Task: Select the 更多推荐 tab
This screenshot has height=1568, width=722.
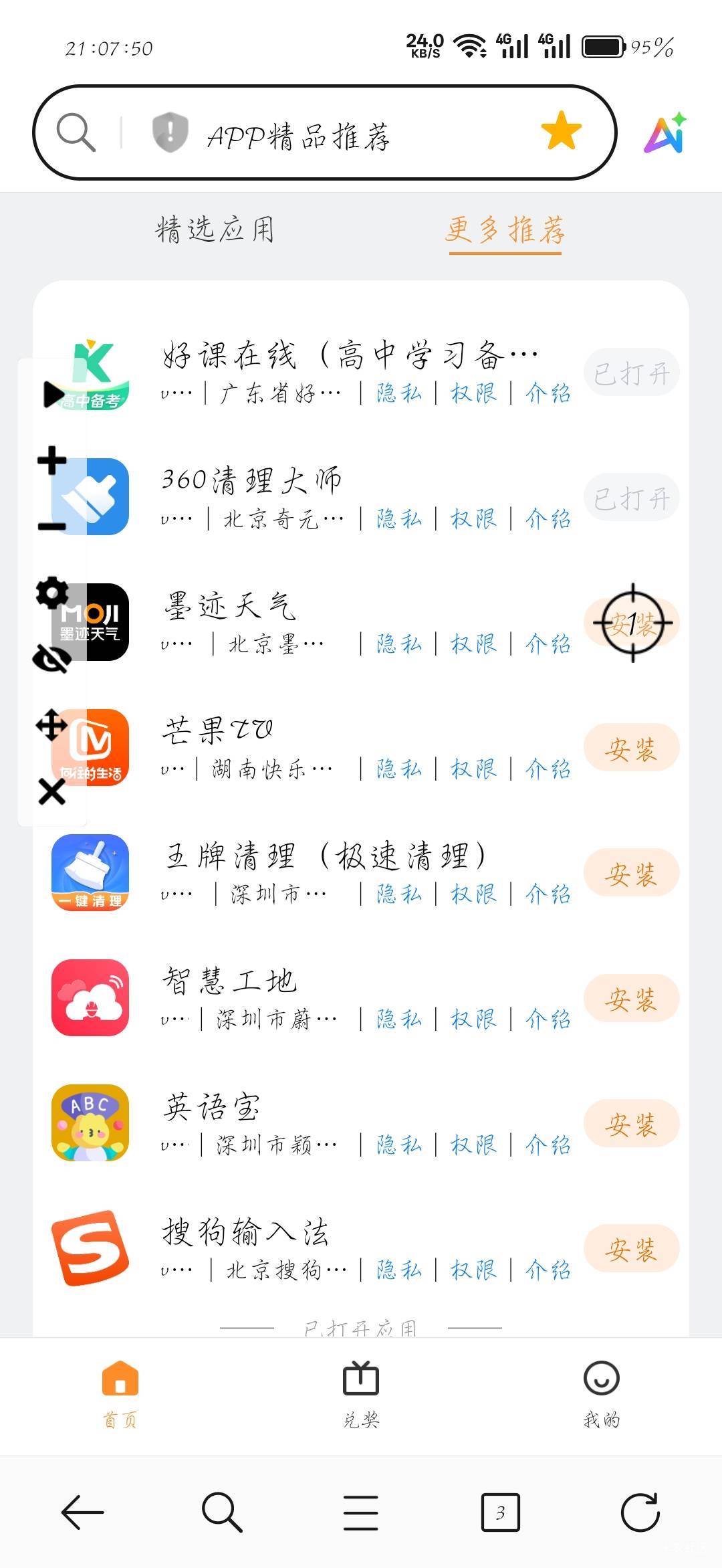Action: [505, 229]
